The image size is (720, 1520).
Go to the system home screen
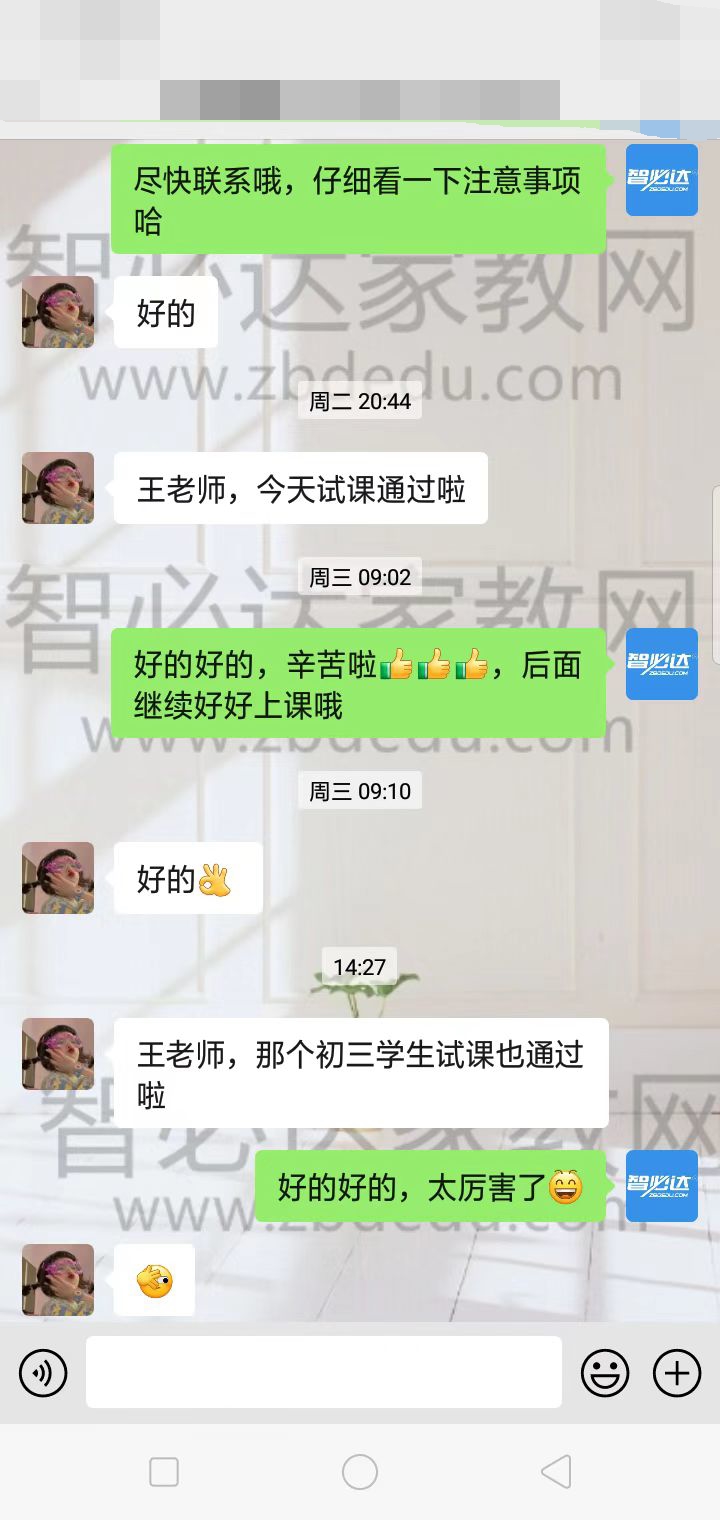[x=360, y=1472]
